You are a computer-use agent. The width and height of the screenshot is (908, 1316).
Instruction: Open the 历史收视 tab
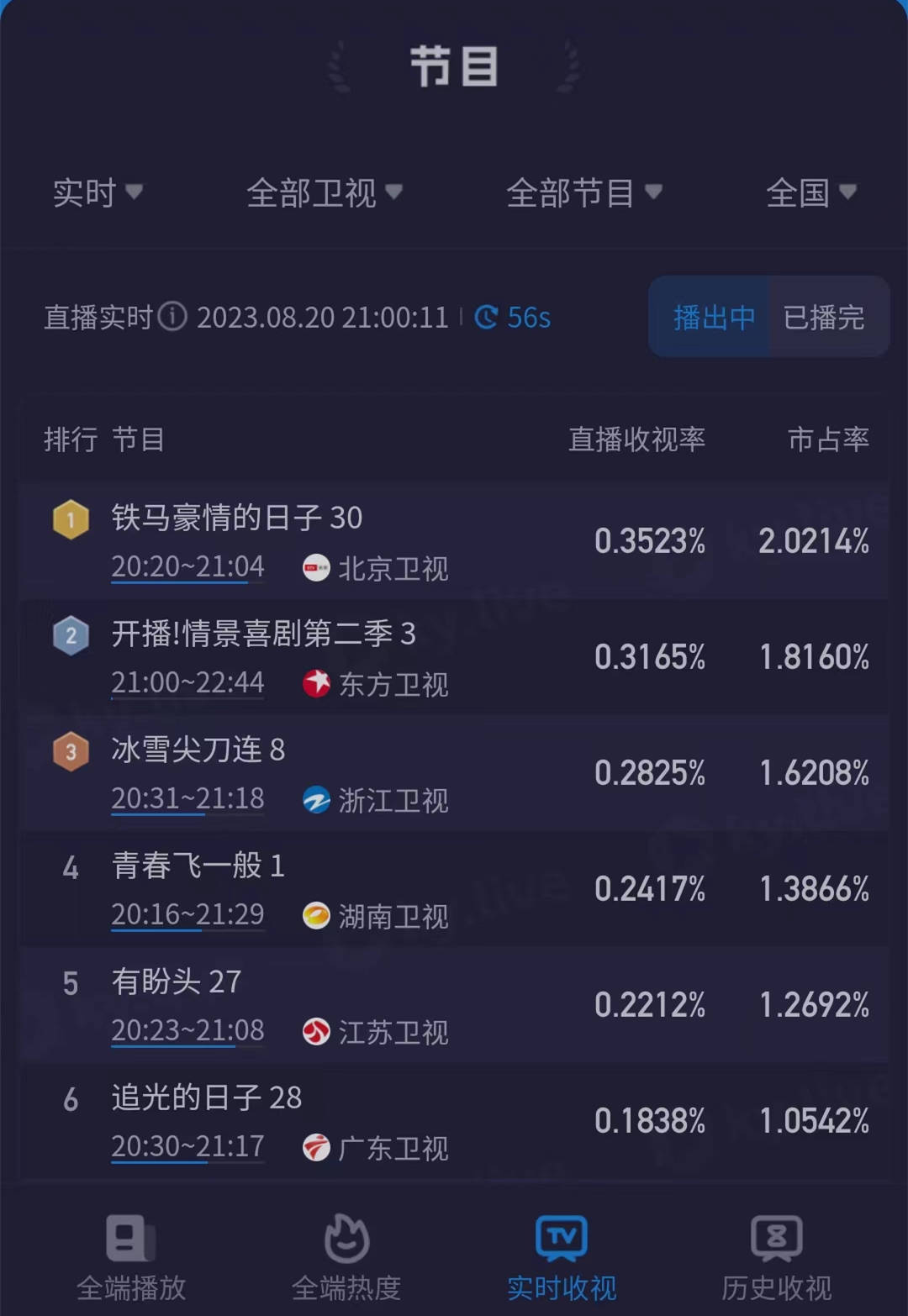coord(777,1257)
